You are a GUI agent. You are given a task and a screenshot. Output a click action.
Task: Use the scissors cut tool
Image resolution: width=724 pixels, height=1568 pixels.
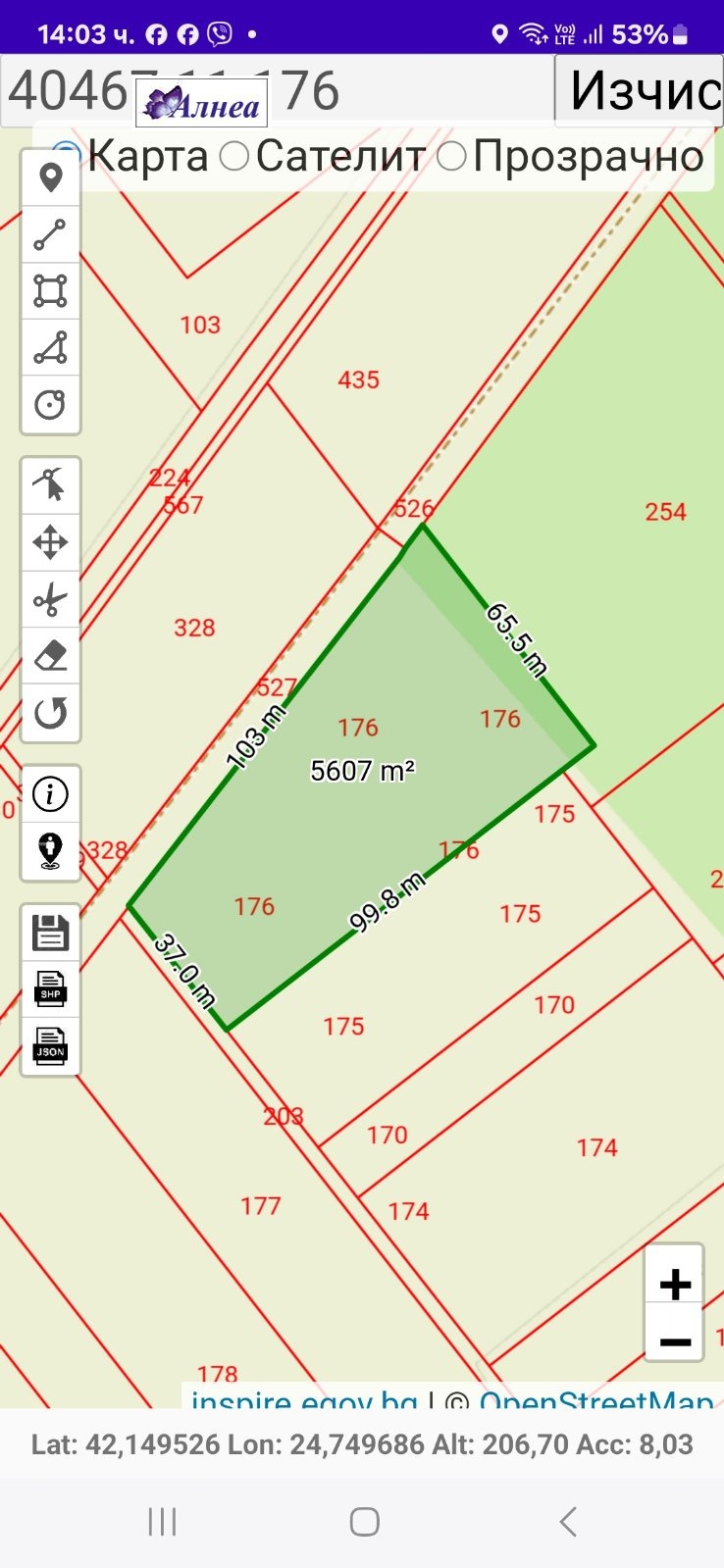pyautogui.click(x=50, y=599)
